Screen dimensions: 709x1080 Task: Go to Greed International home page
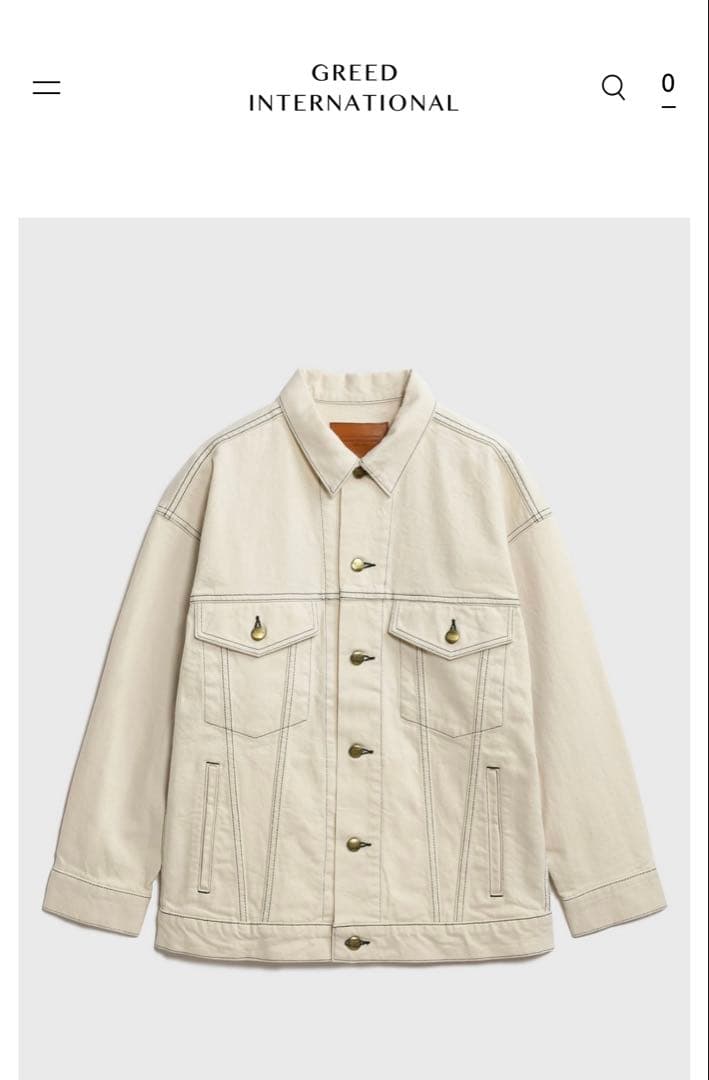click(353, 88)
